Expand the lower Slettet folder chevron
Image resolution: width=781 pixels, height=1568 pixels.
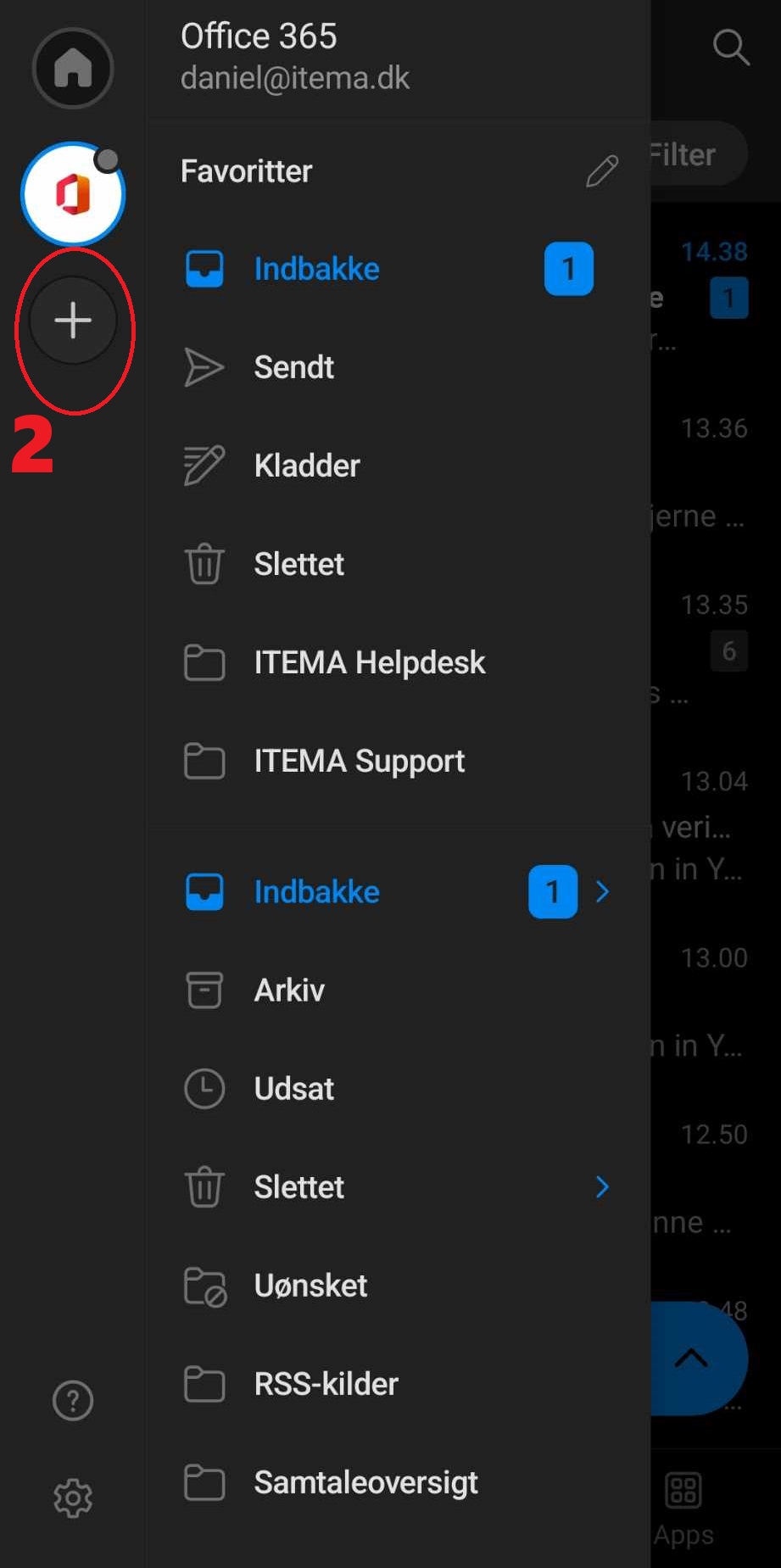[x=602, y=1186]
